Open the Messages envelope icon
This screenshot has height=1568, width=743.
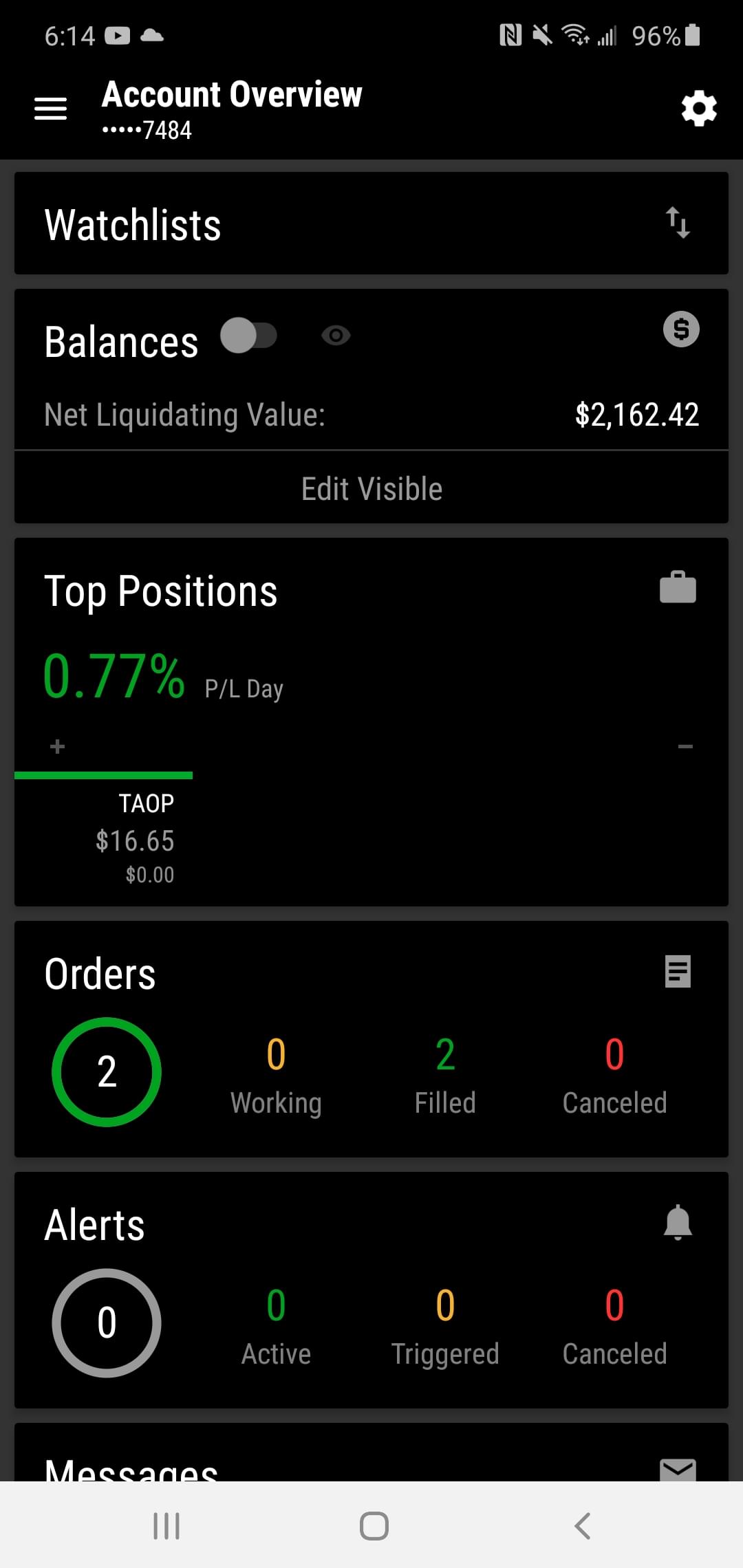[x=678, y=1469]
